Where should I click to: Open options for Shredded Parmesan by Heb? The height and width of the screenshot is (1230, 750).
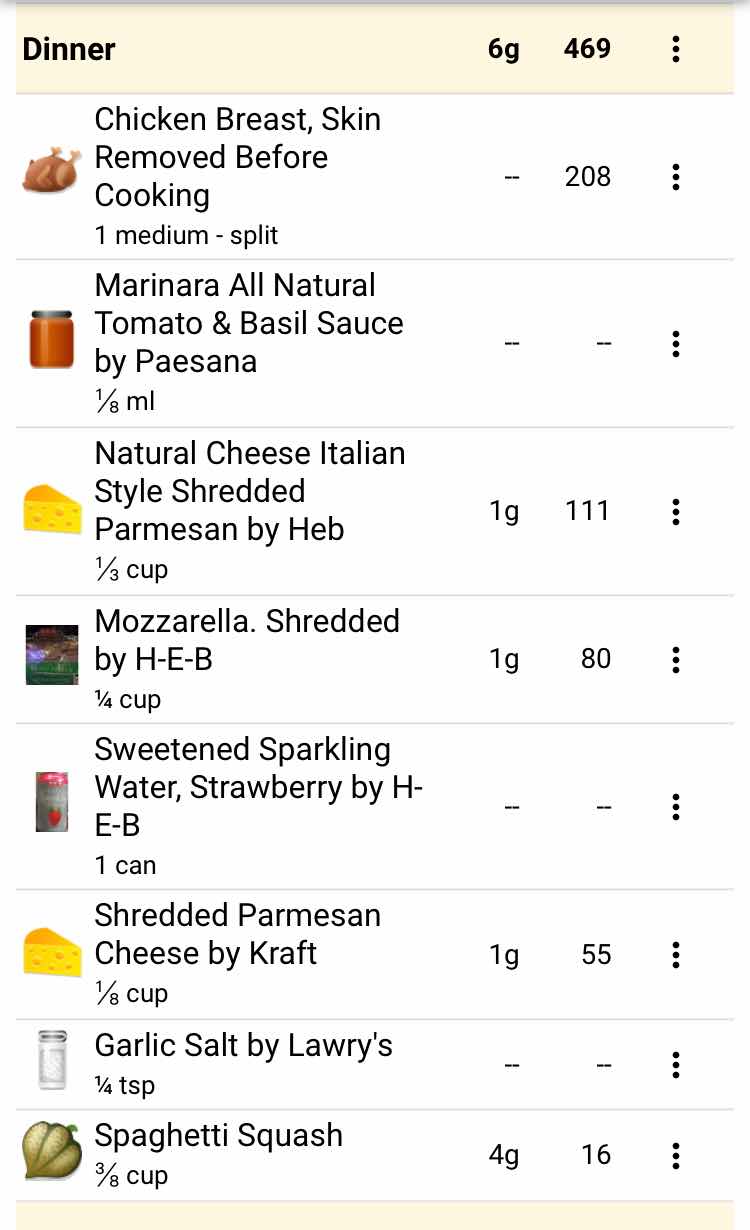[676, 511]
